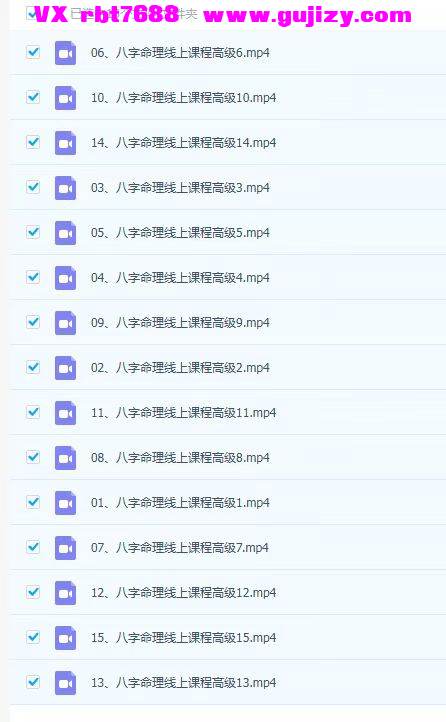Open file 15、八字命理线上课程高级15.mp4
446x722 pixels.
click(x=183, y=638)
